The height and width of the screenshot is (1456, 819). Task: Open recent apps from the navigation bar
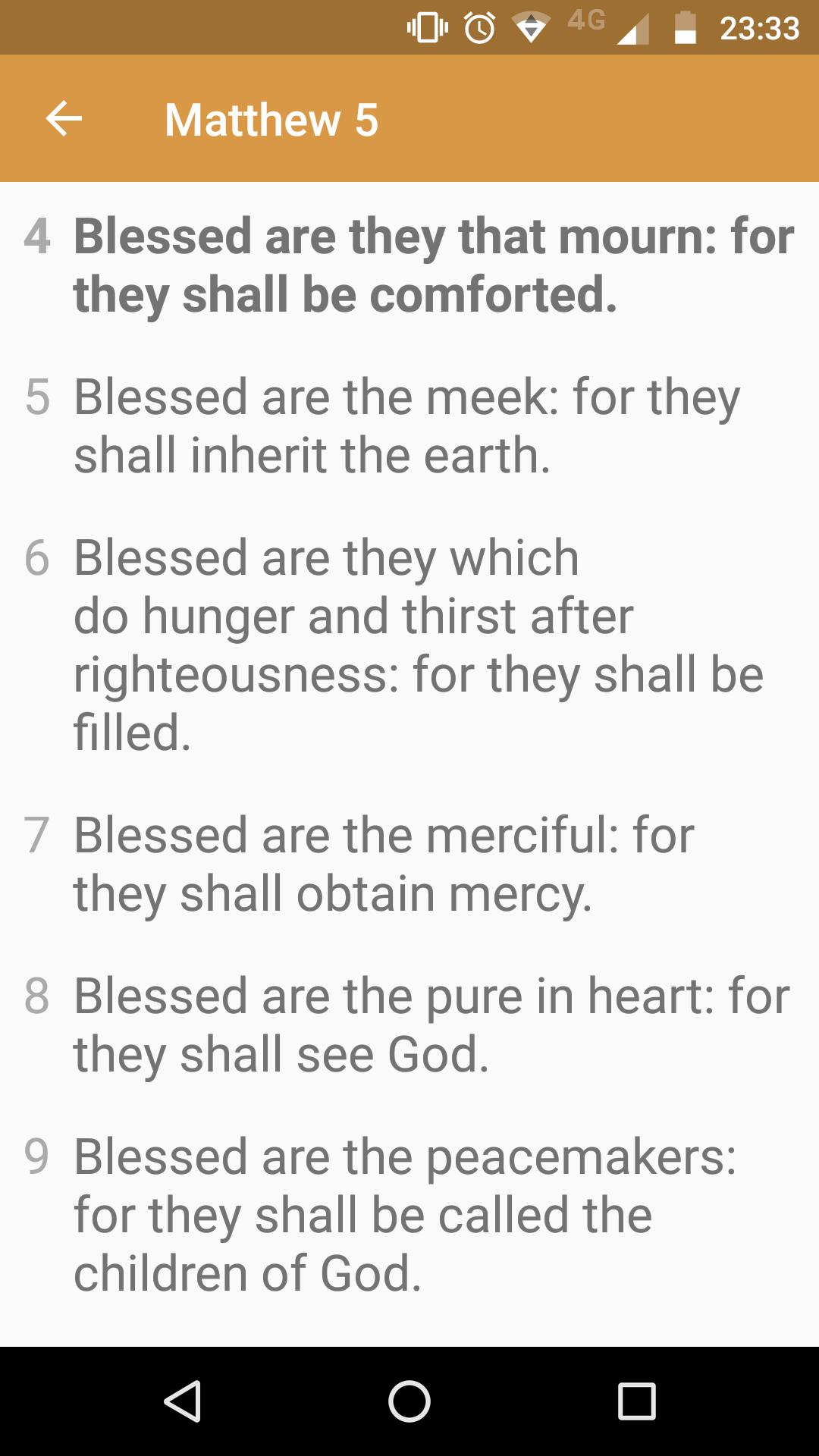(x=637, y=1401)
